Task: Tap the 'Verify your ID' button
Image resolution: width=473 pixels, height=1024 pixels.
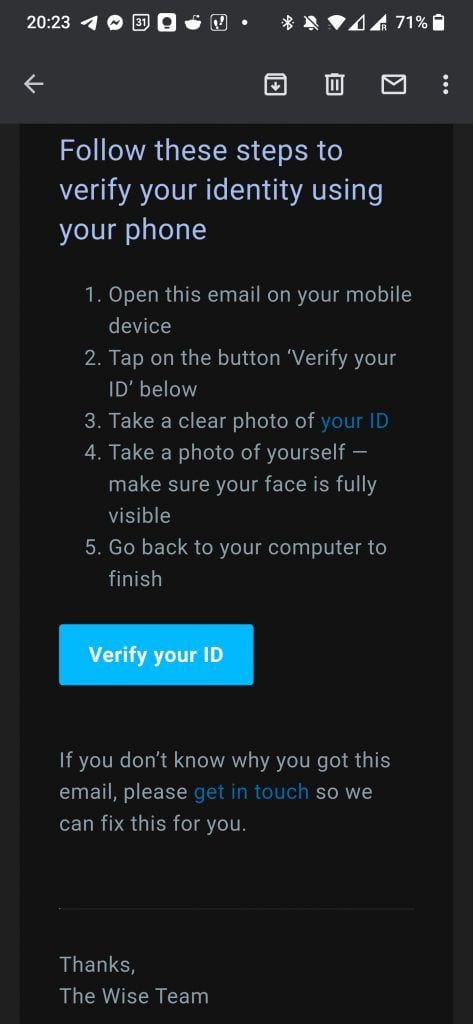Action: tap(156, 654)
